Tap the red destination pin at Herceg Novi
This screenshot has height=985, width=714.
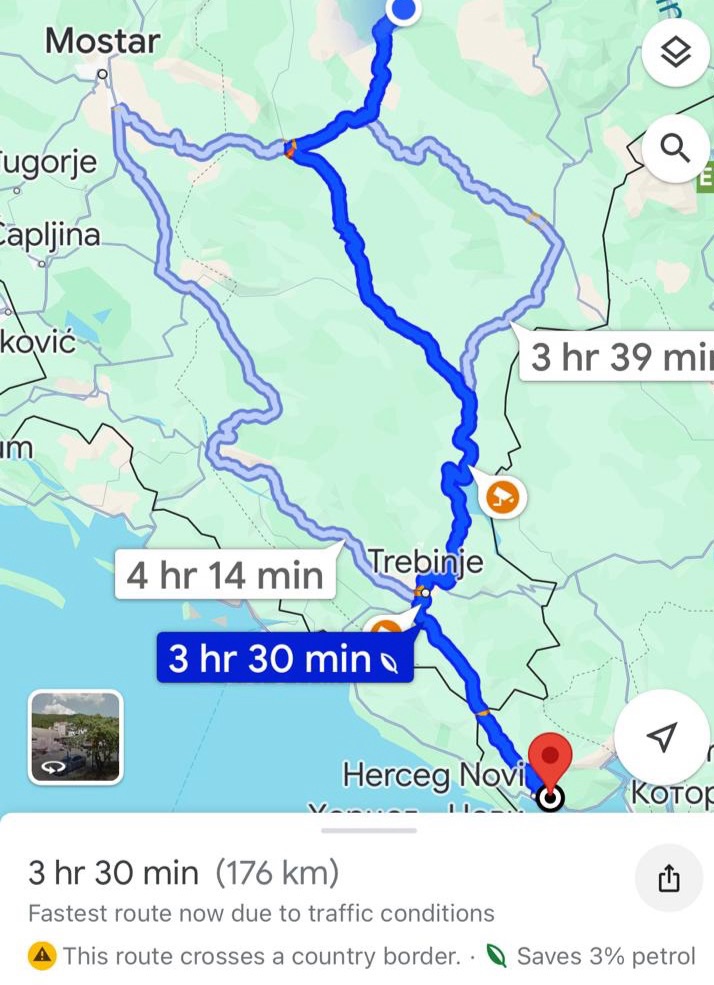[548, 756]
